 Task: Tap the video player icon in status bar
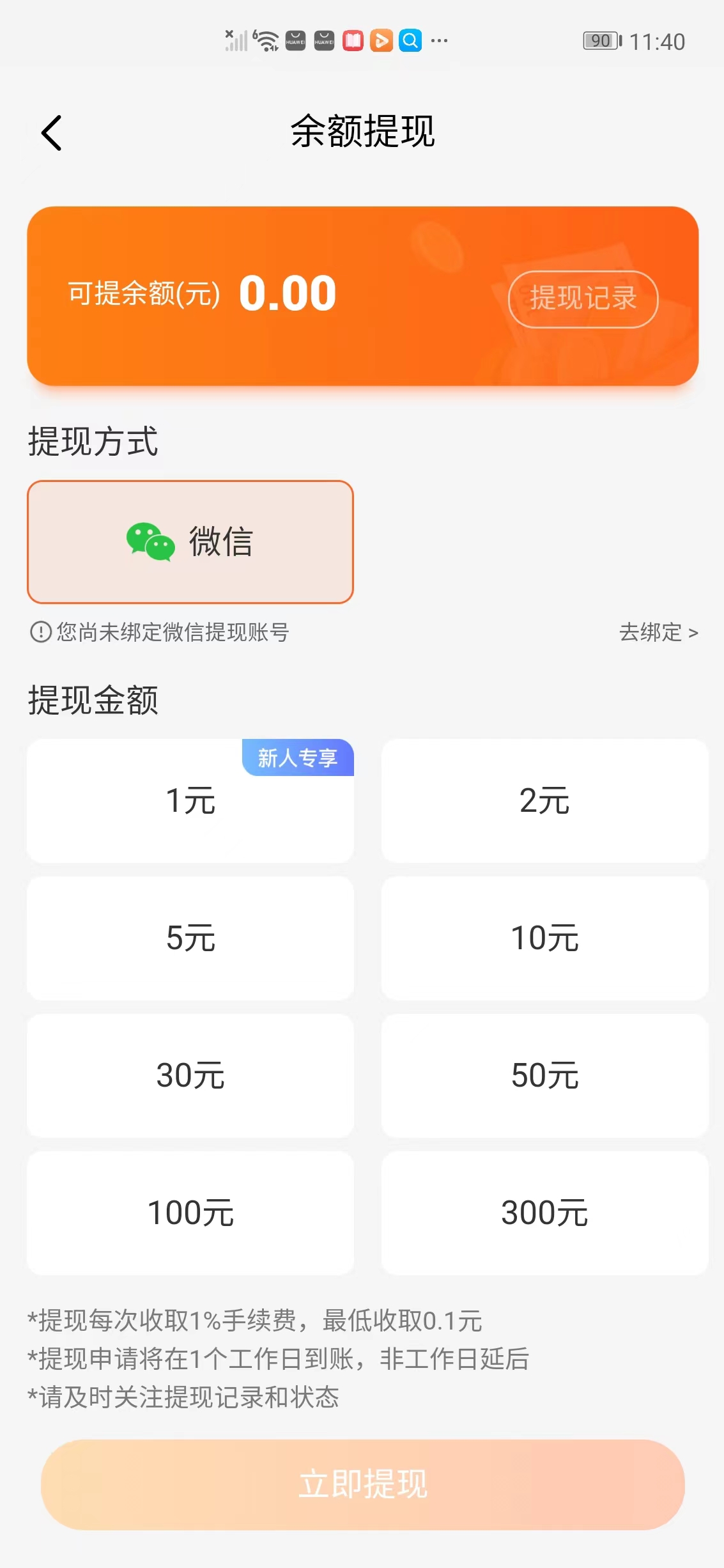[381, 40]
